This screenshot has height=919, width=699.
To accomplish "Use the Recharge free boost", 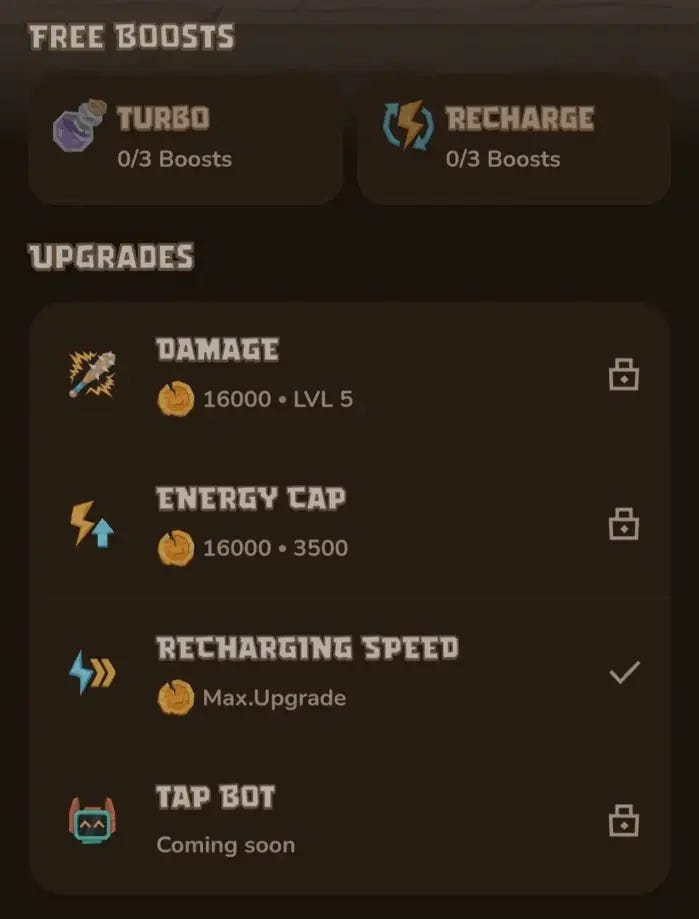I will coord(513,138).
